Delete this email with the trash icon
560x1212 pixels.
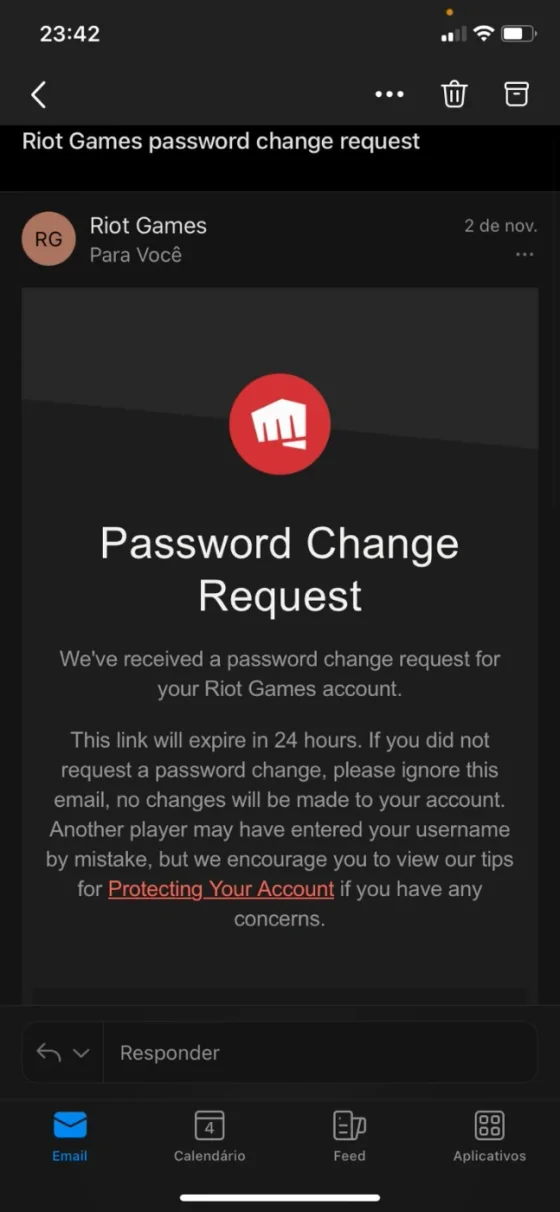pos(454,94)
